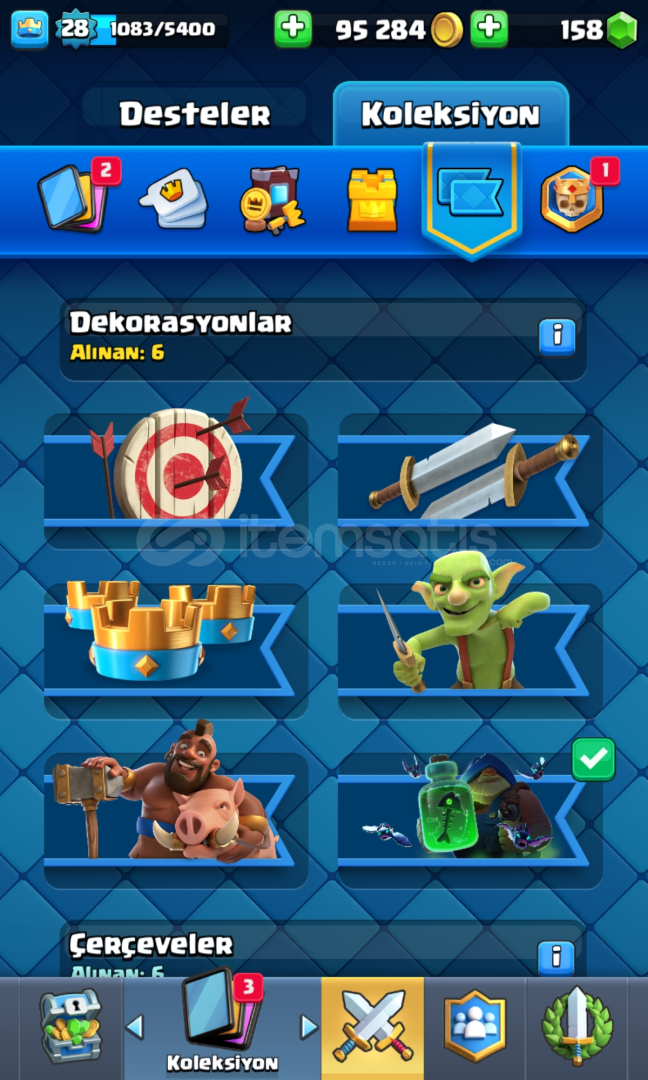The width and height of the screenshot is (648, 1080).
Task: Open the clan social tab
Action: tap(475, 1026)
